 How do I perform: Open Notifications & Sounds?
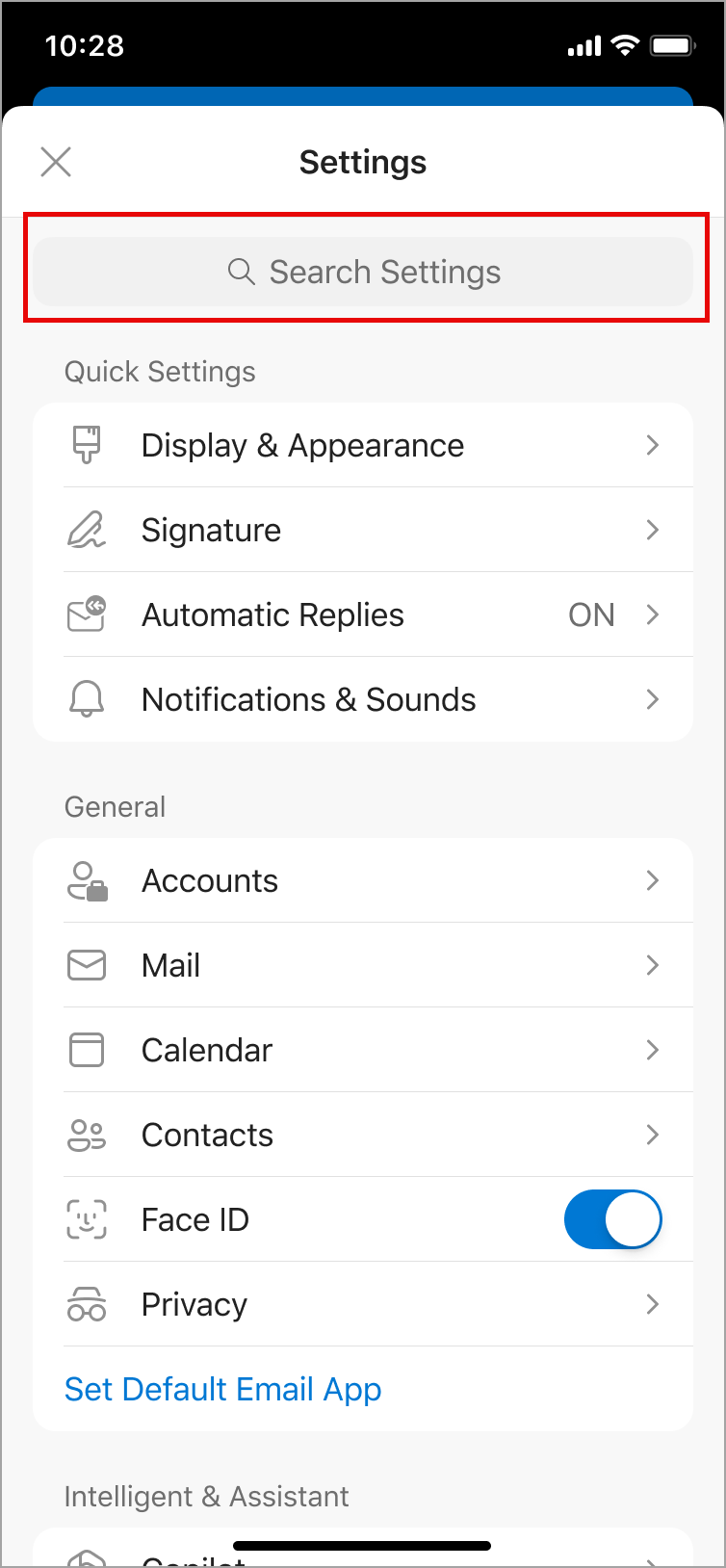(x=362, y=700)
